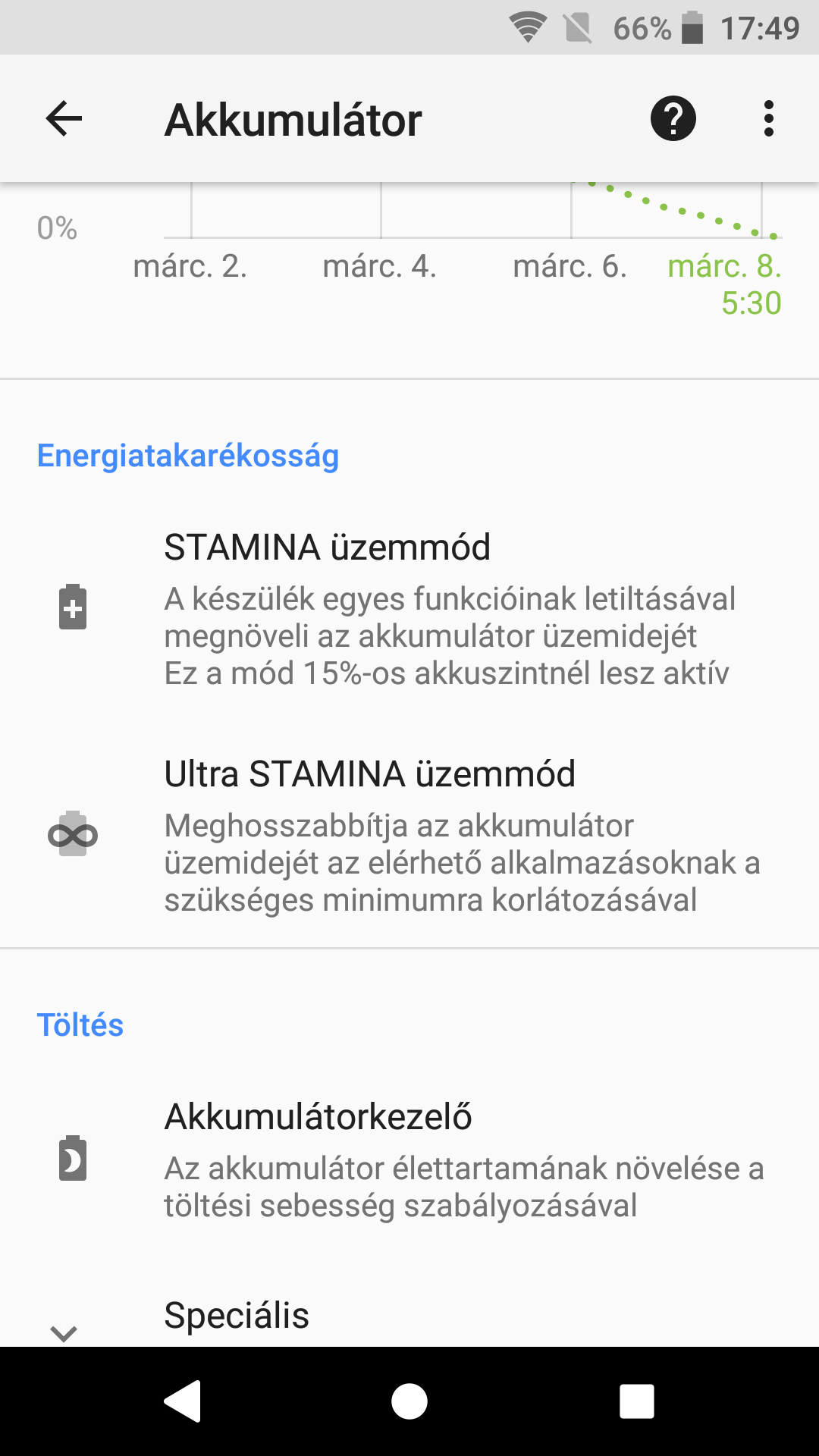Tap the system home button
This screenshot has height=1456, width=819.
coord(409,1401)
